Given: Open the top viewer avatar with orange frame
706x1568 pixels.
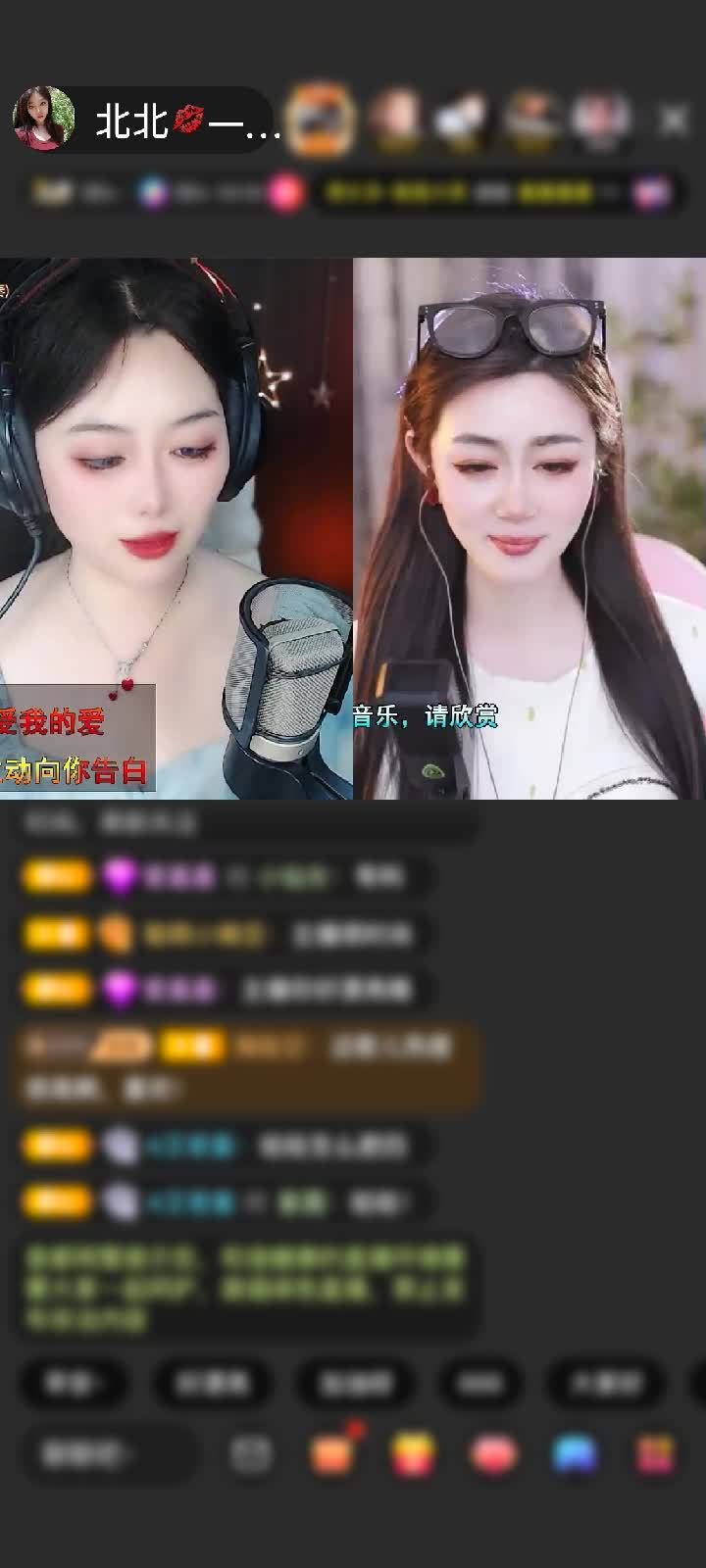Looking at the screenshot, I should [x=322, y=120].
